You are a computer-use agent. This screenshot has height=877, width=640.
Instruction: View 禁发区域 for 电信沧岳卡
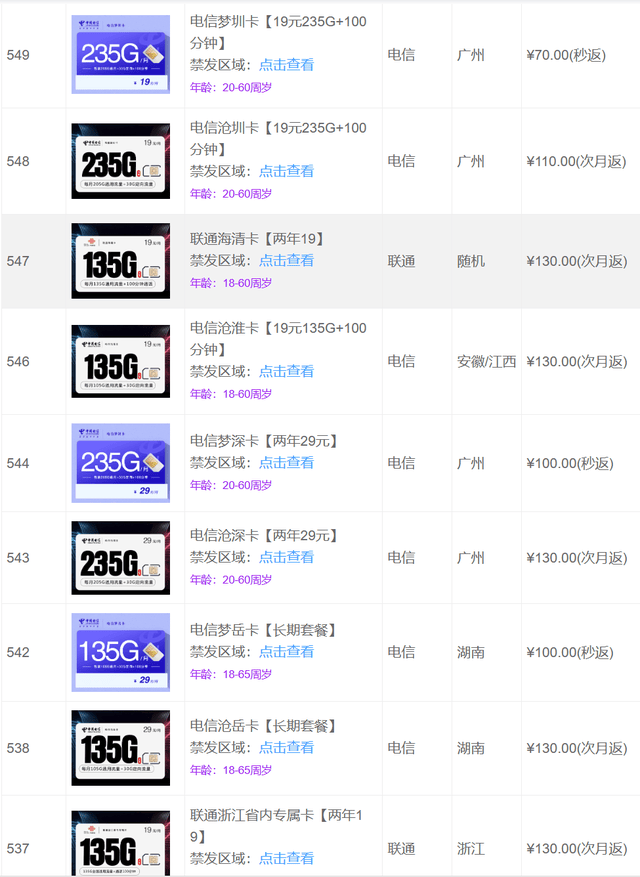286,747
